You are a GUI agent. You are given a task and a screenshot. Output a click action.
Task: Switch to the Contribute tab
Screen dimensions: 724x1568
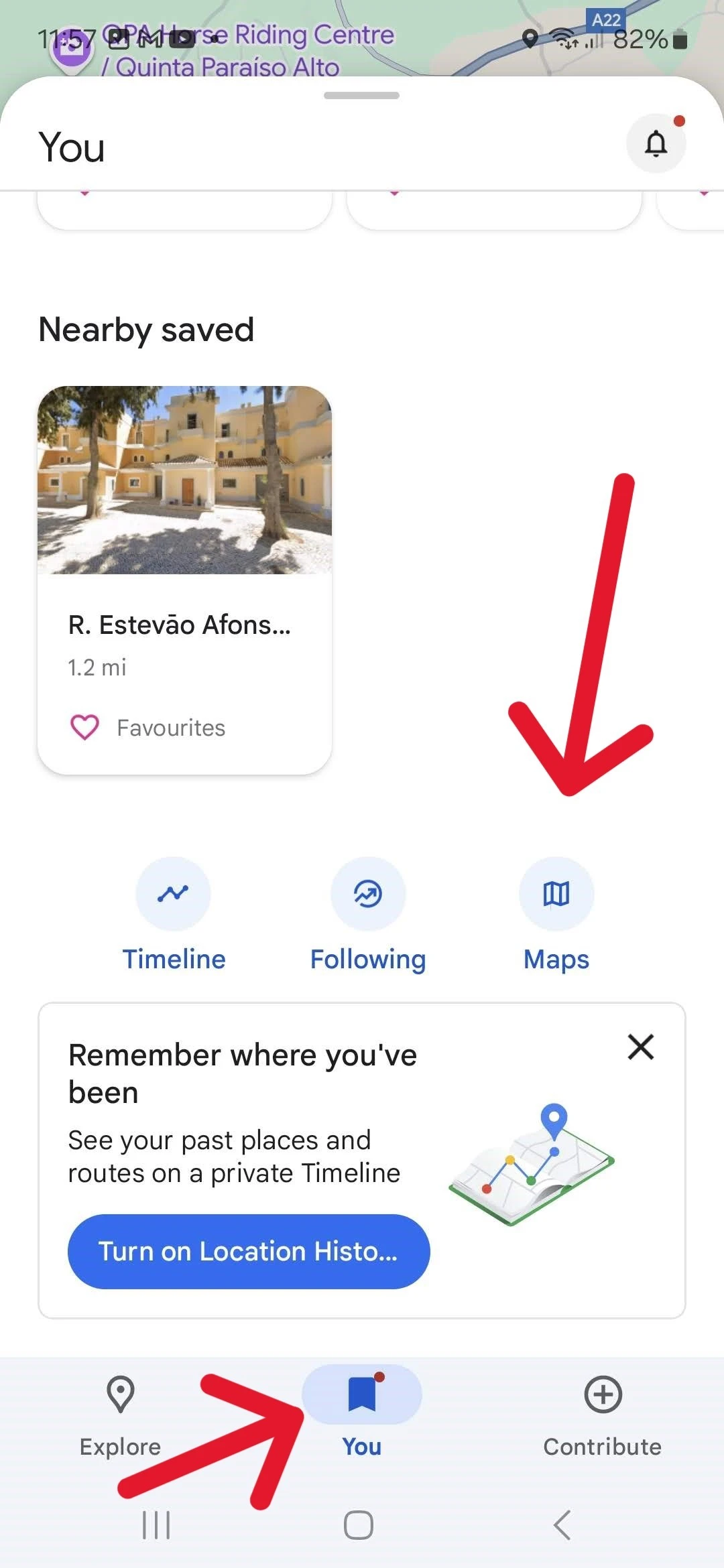(x=603, y=1416)
